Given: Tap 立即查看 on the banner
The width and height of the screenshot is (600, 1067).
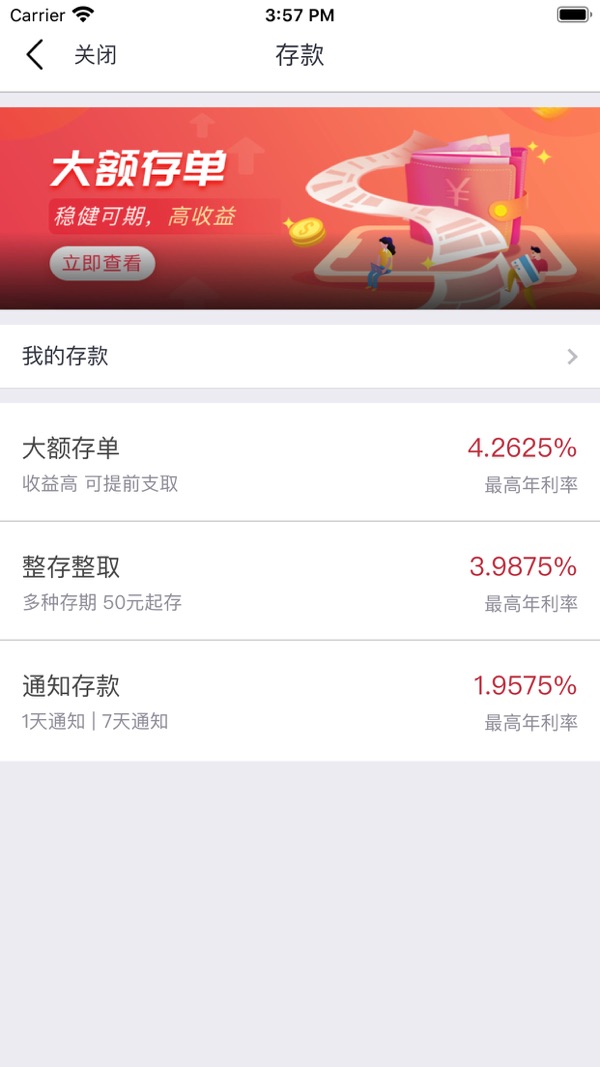Looking at the screenshot, I should [x=102, y=264].
